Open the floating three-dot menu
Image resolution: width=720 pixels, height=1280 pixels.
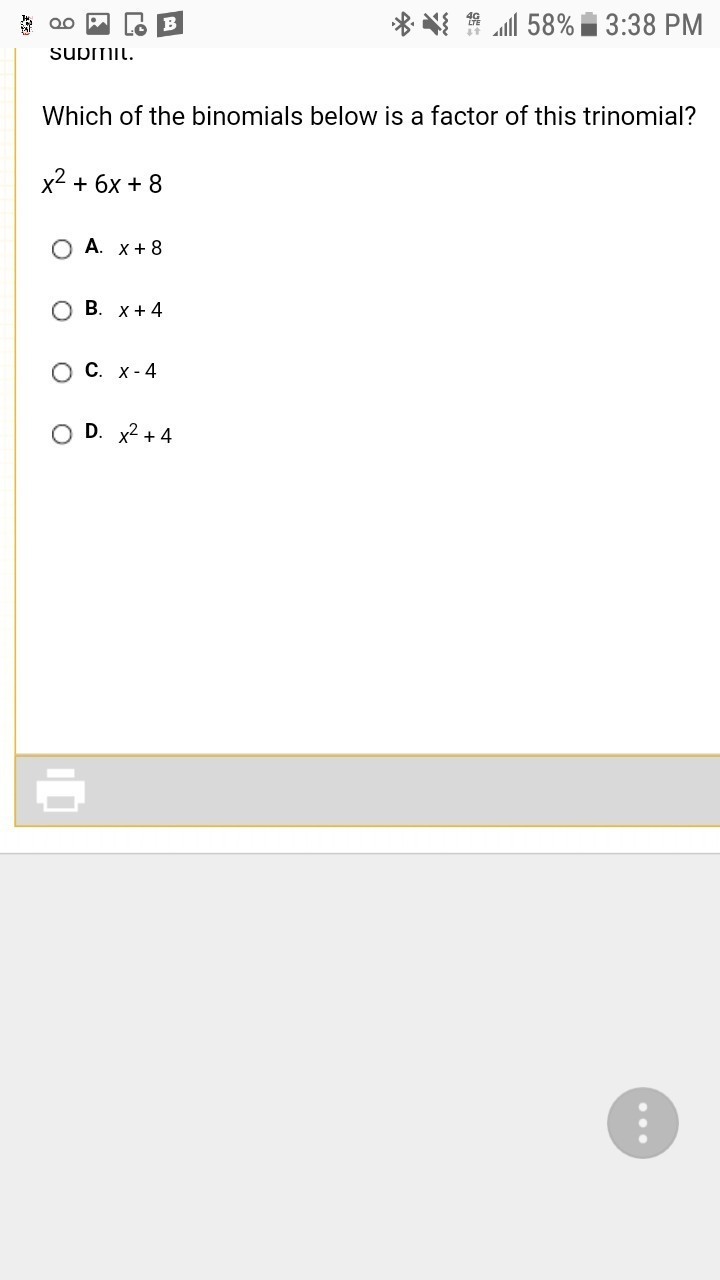click(643, 1123)
